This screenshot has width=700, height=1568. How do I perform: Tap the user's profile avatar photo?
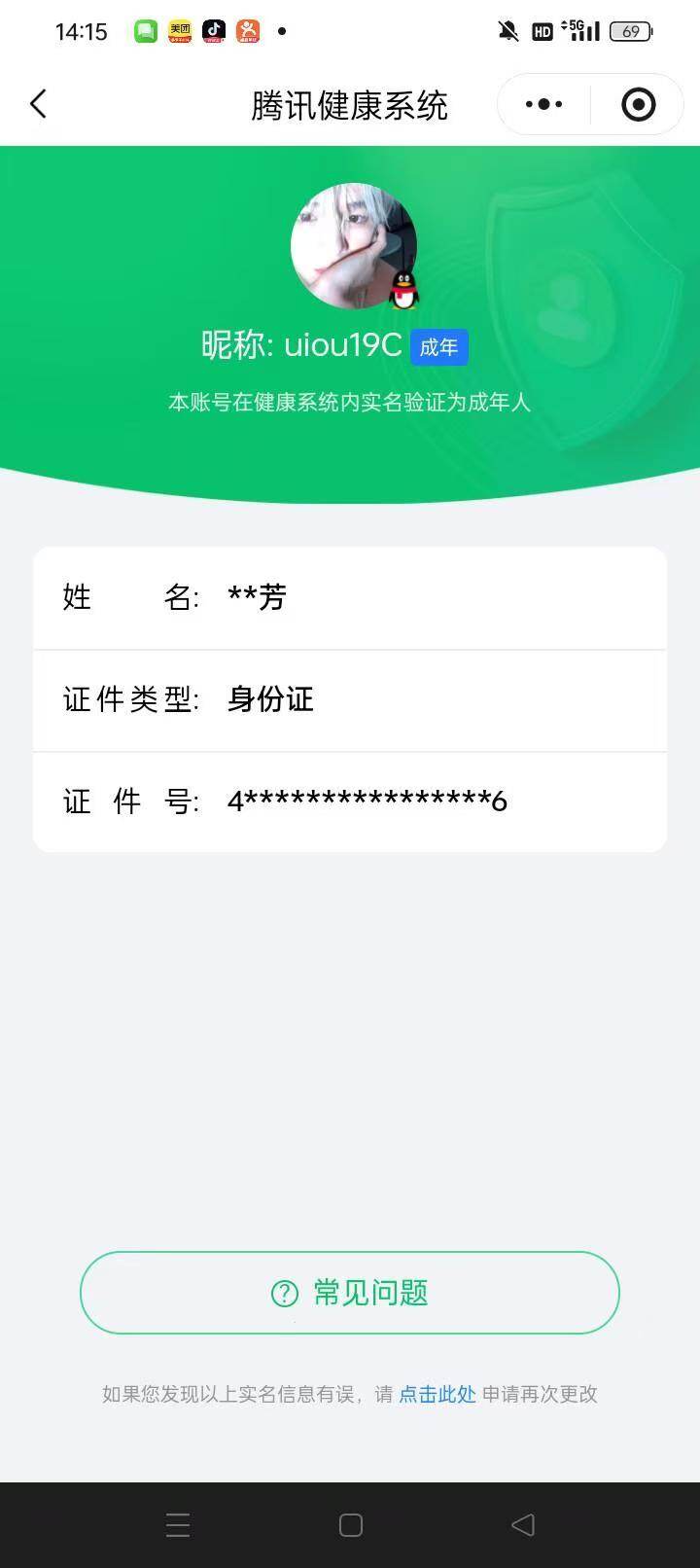coord(355,246)
